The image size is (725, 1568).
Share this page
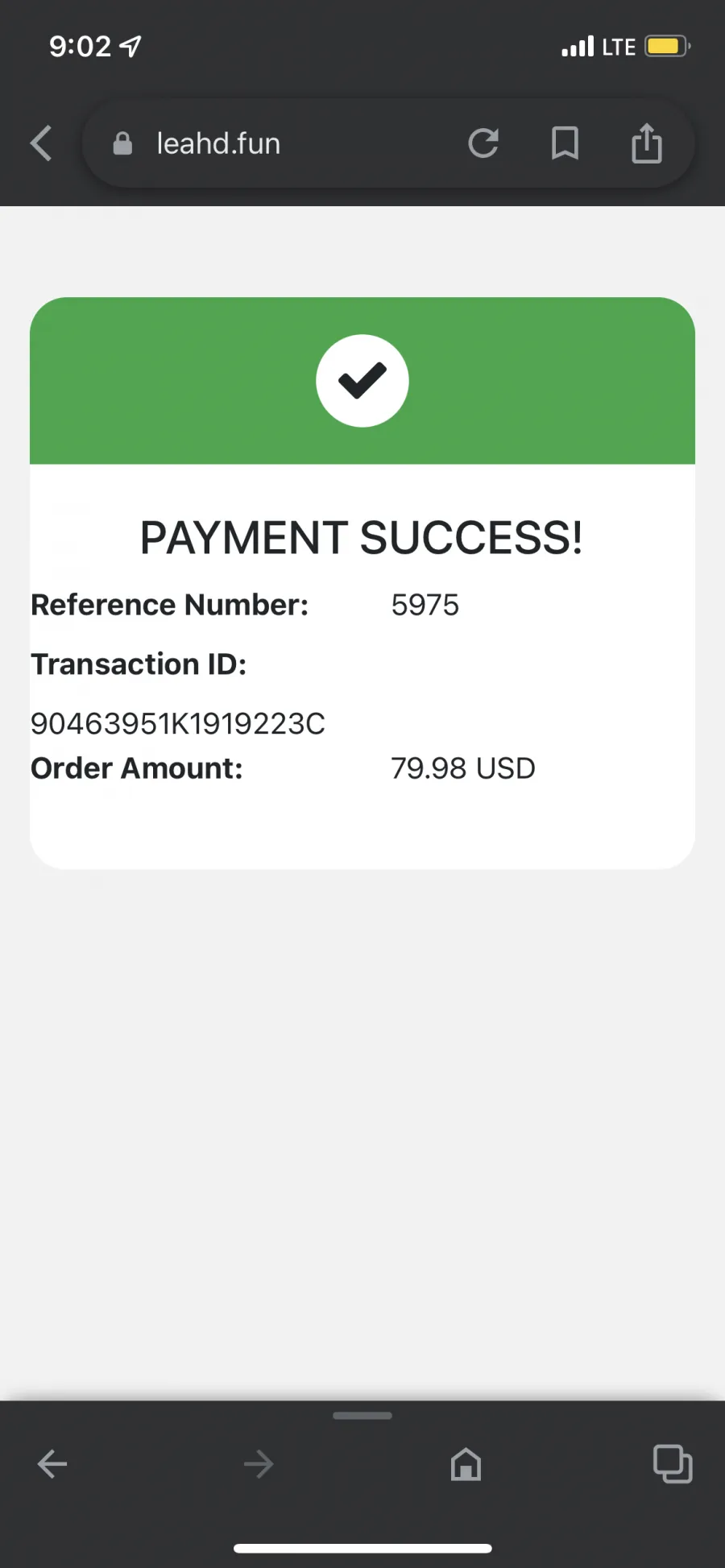[647, 143]
